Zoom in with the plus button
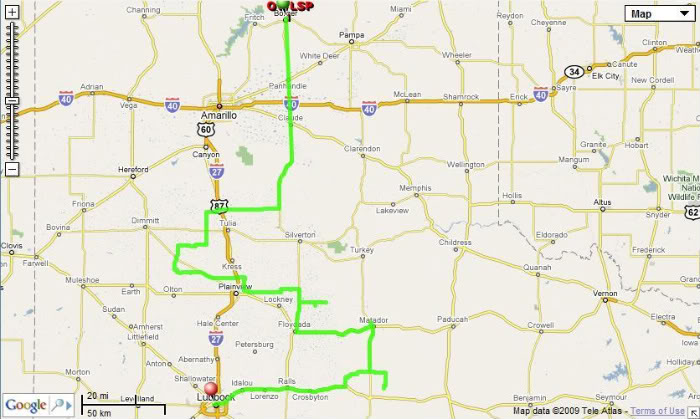Screen dimensions: 700x419 click(x=11, y=13)
